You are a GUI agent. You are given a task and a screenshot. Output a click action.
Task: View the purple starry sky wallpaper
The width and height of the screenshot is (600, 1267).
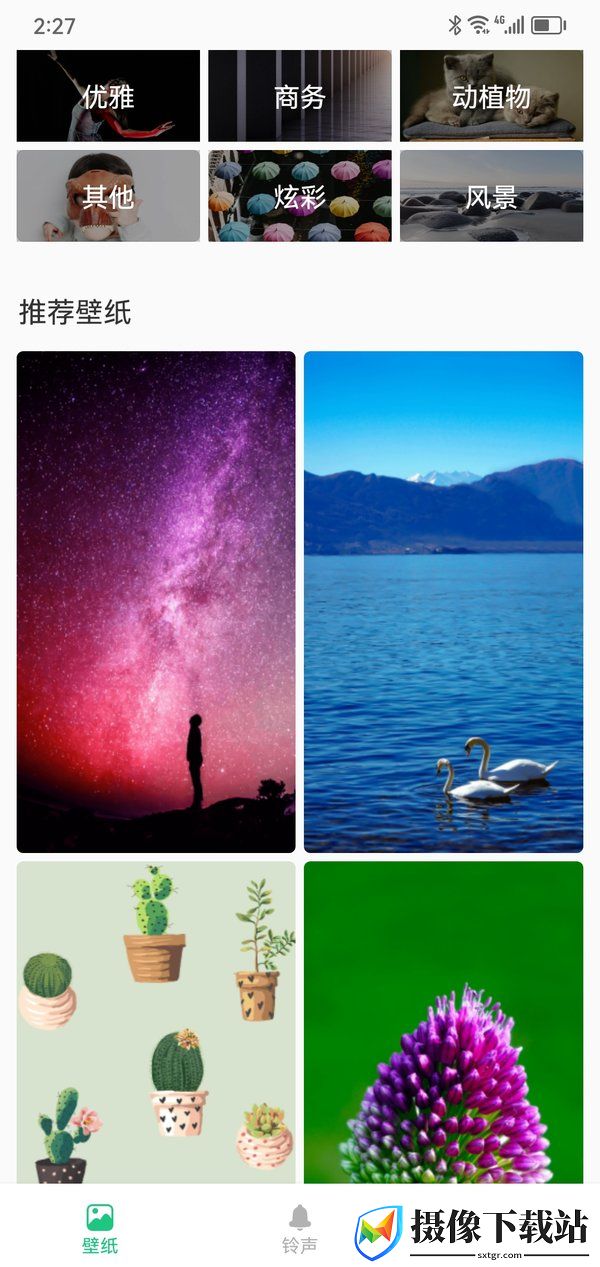coord(156,601)
